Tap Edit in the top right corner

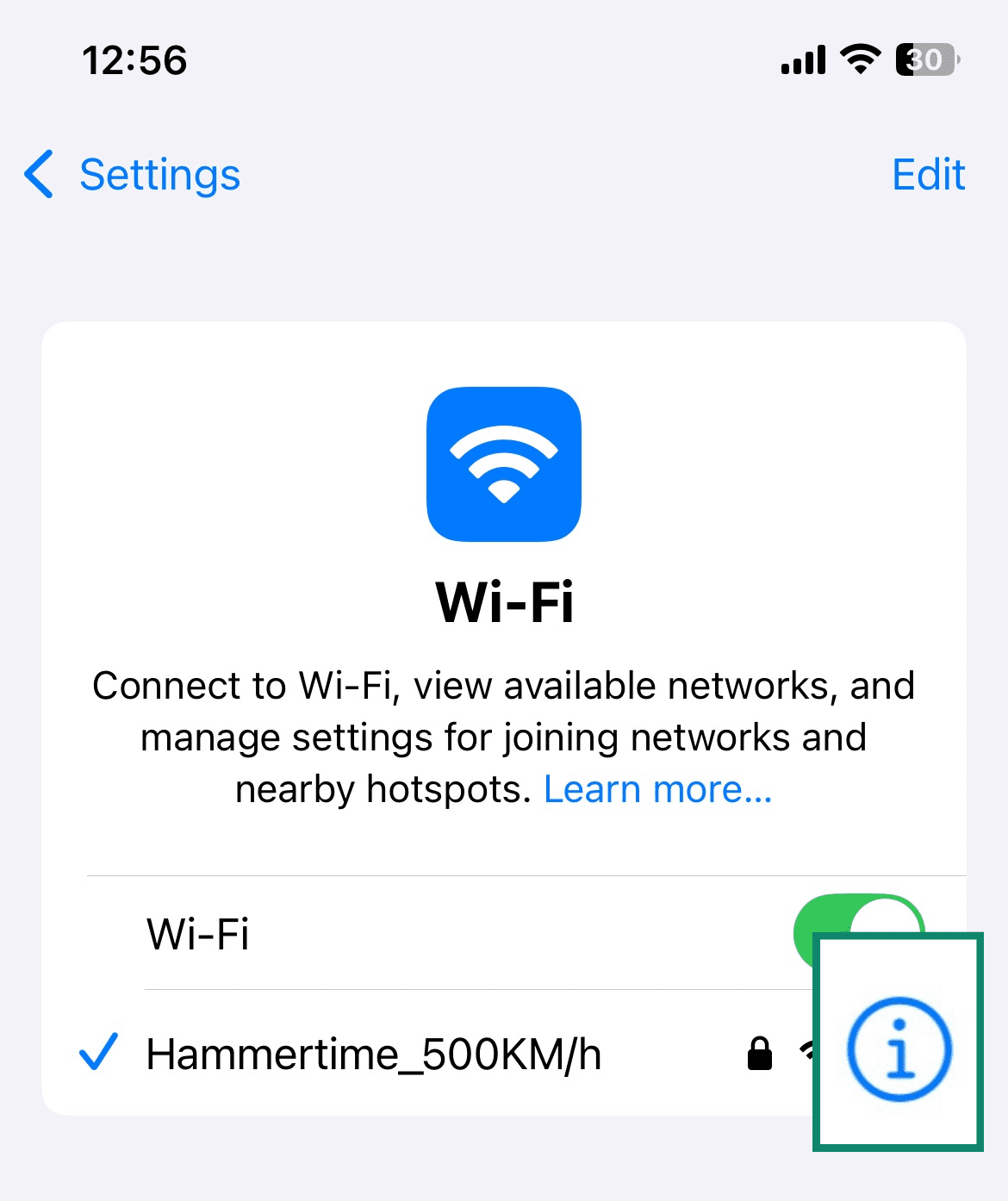928,174
